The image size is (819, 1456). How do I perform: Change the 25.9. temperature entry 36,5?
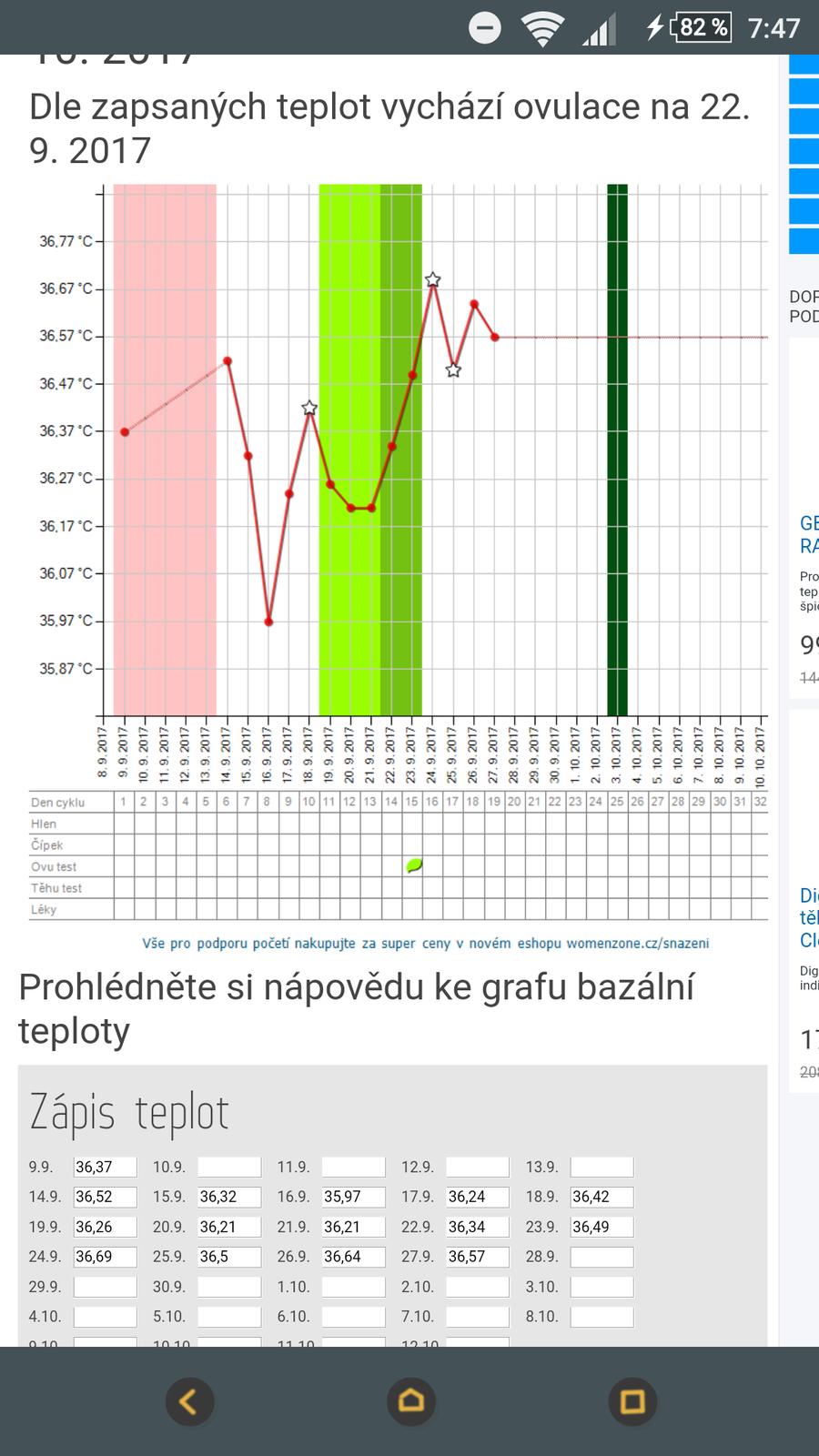pos(229,1257)
